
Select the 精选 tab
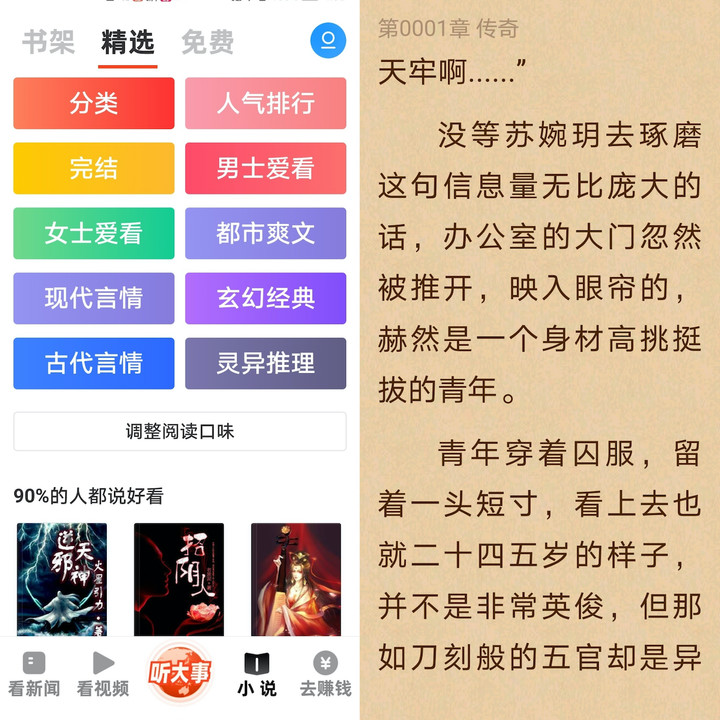tap(128, 42)
